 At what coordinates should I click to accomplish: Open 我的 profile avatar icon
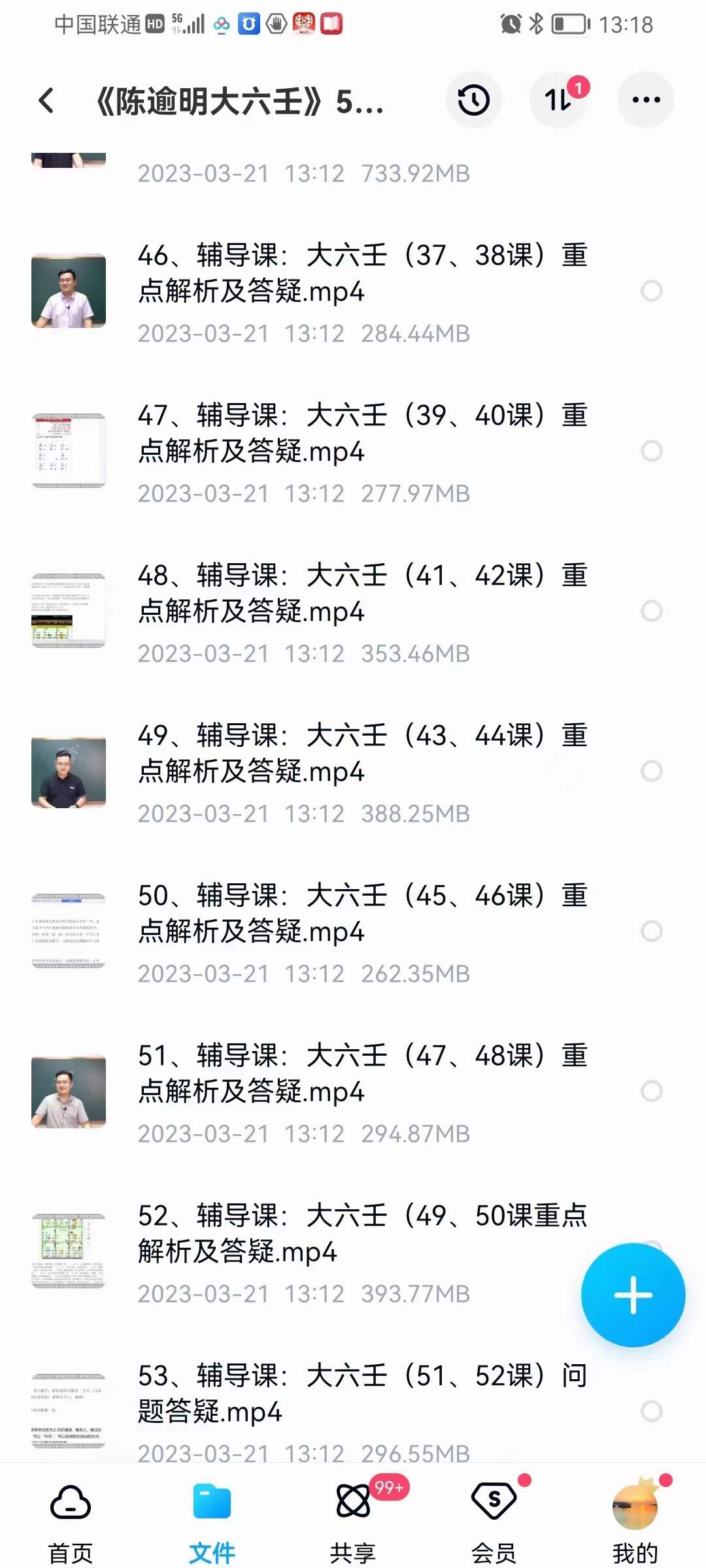[x=635, y=1501]
